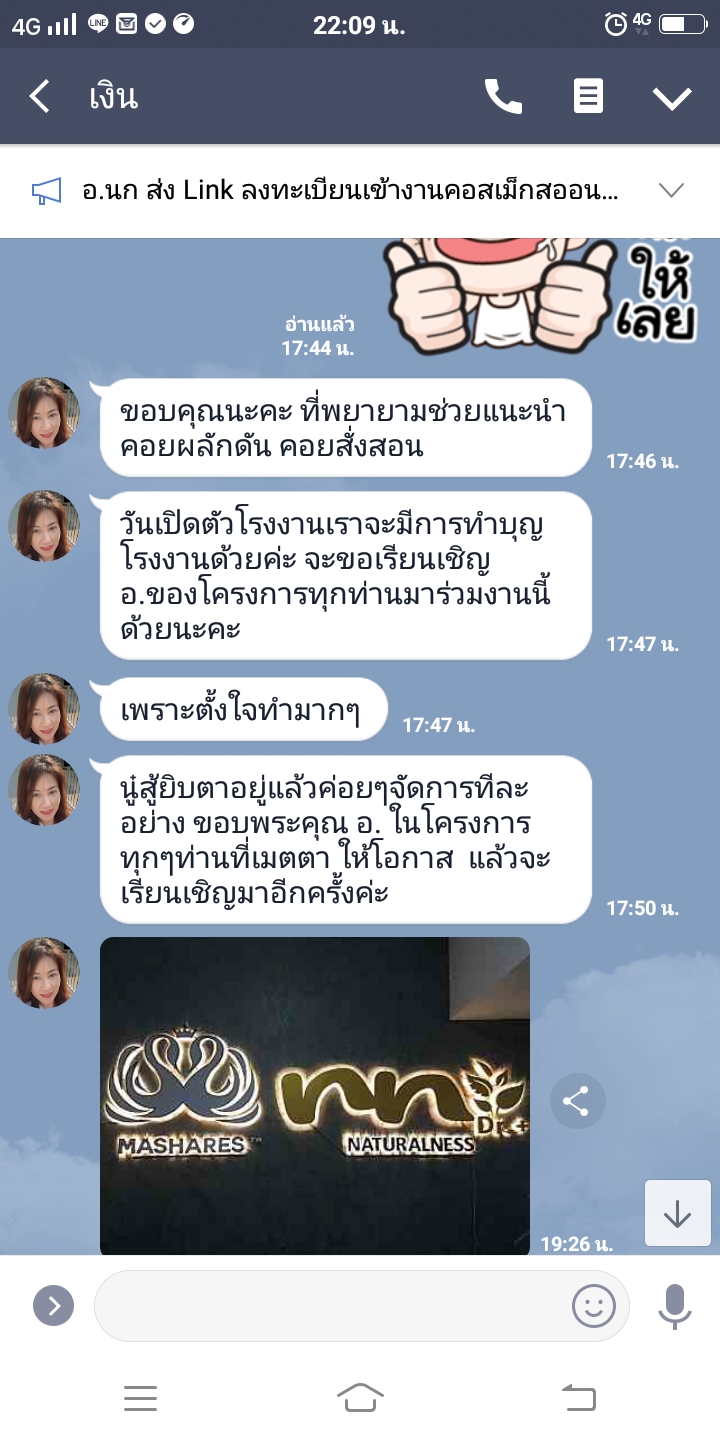Screen dimensions: 720x1440
Task: Expand the attachment options arrow
Action: coord(54,1305)
